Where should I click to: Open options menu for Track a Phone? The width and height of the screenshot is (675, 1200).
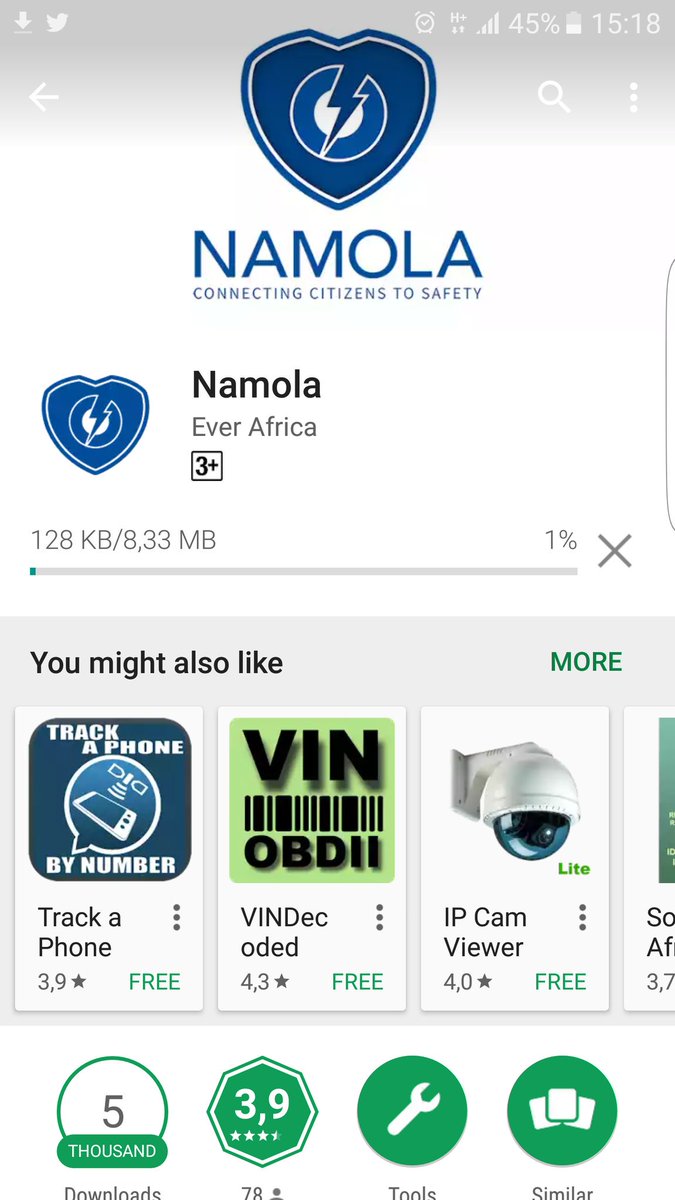point(177,918)
